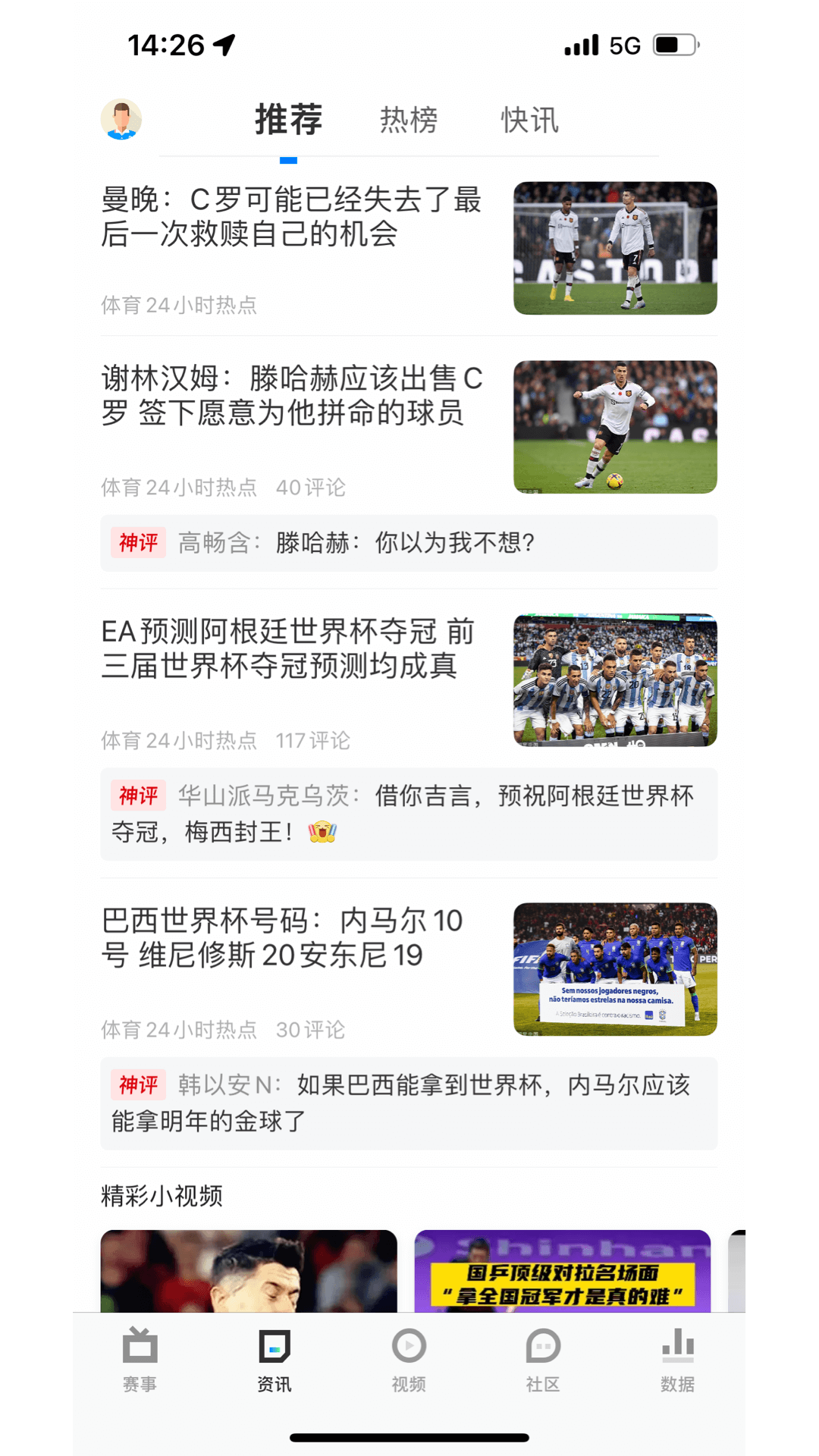This screenshot has height=1456, width=819.
Task: Open the 40评论 comment count
Action: [x=312, y=488]
